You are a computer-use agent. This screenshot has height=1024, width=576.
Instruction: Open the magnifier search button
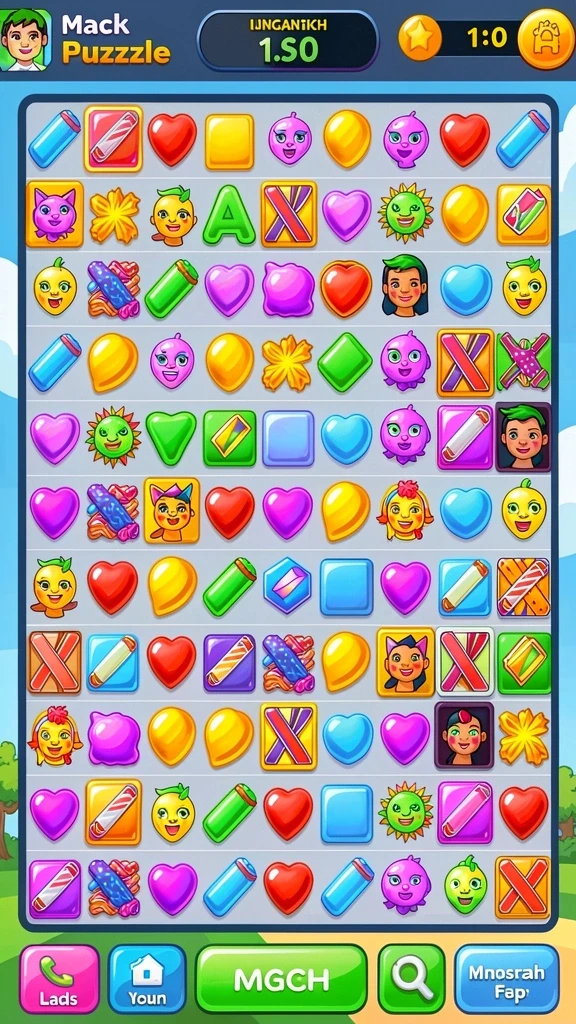[x=411, y=978]
